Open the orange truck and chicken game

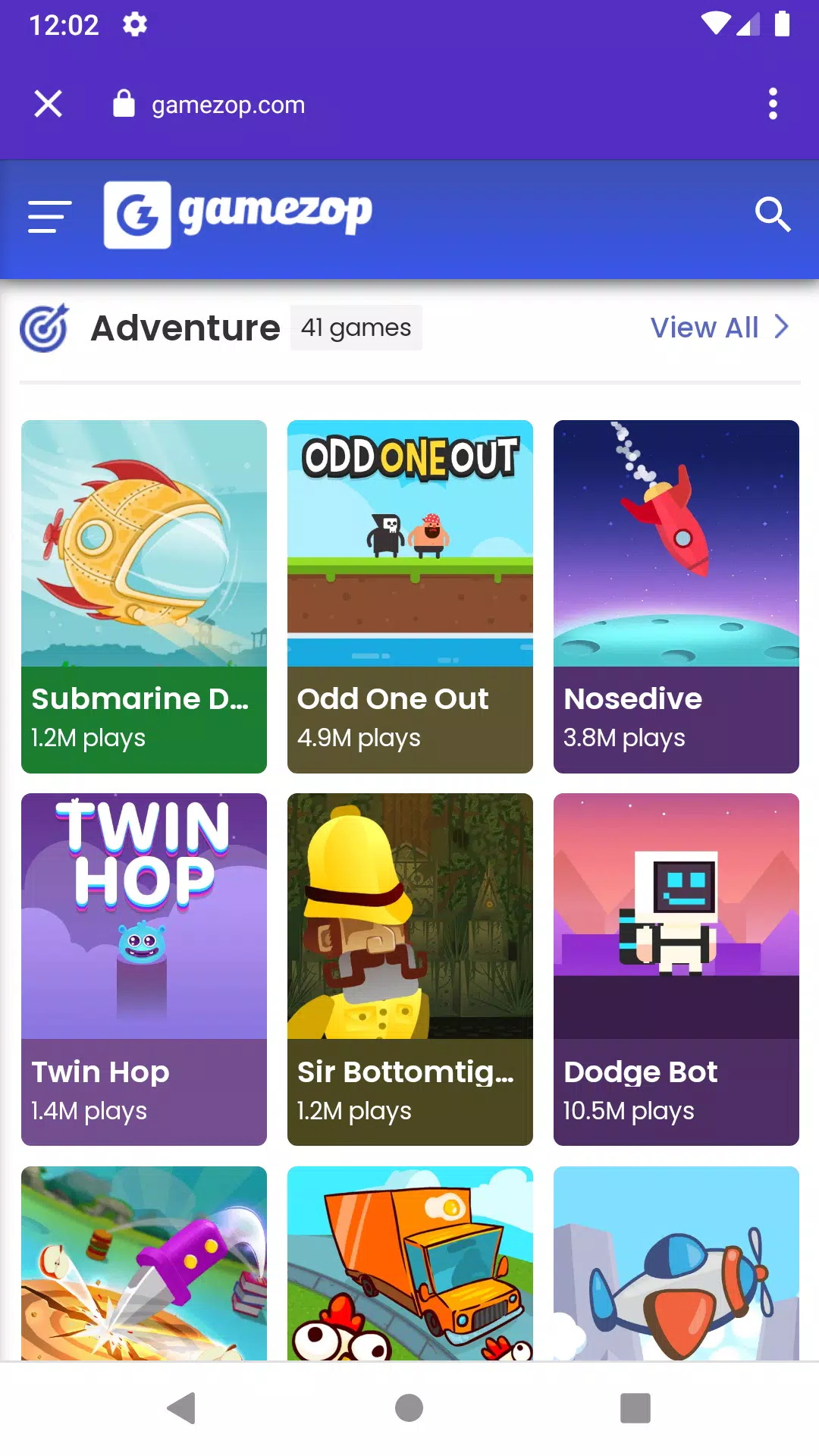point(409,1263)
